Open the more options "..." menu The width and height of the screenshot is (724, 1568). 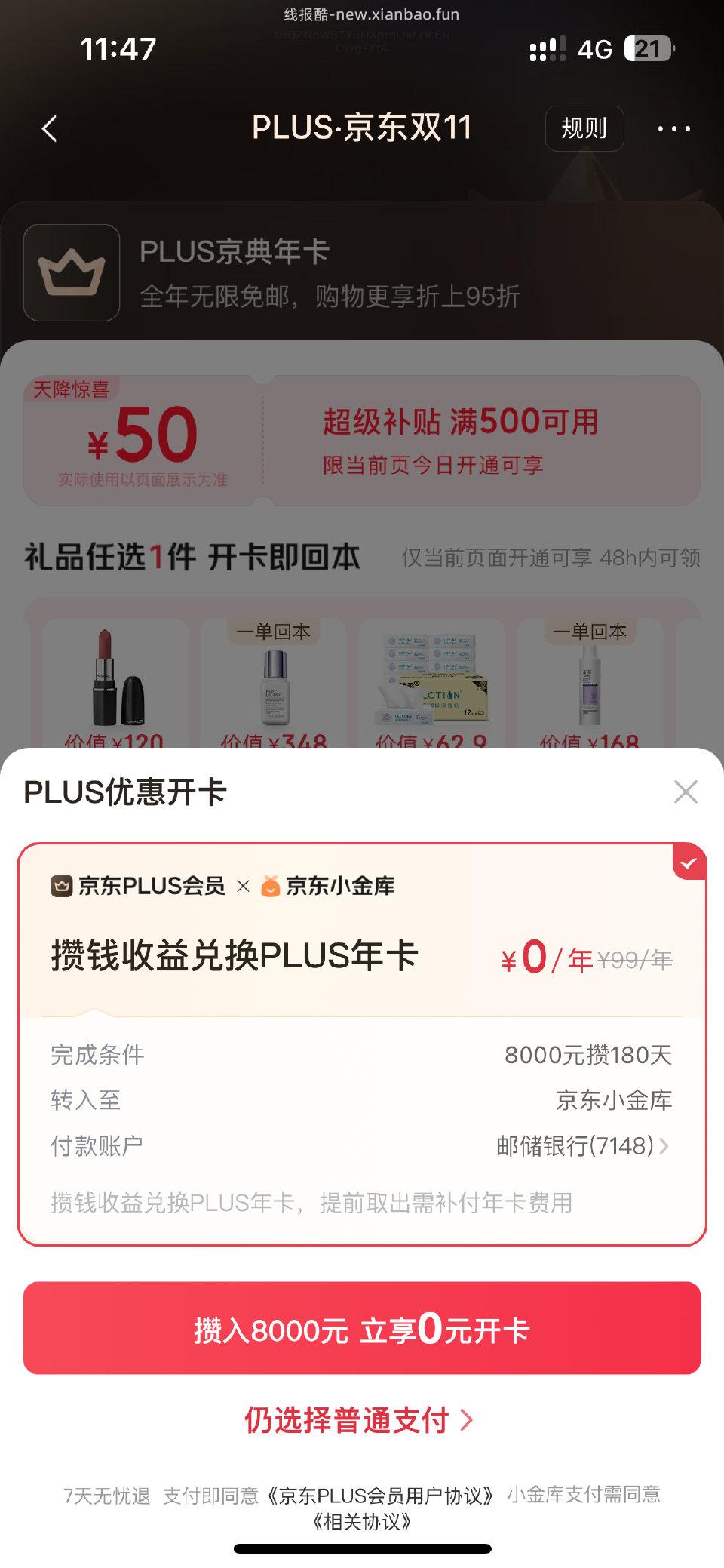[x=675, y=128]
